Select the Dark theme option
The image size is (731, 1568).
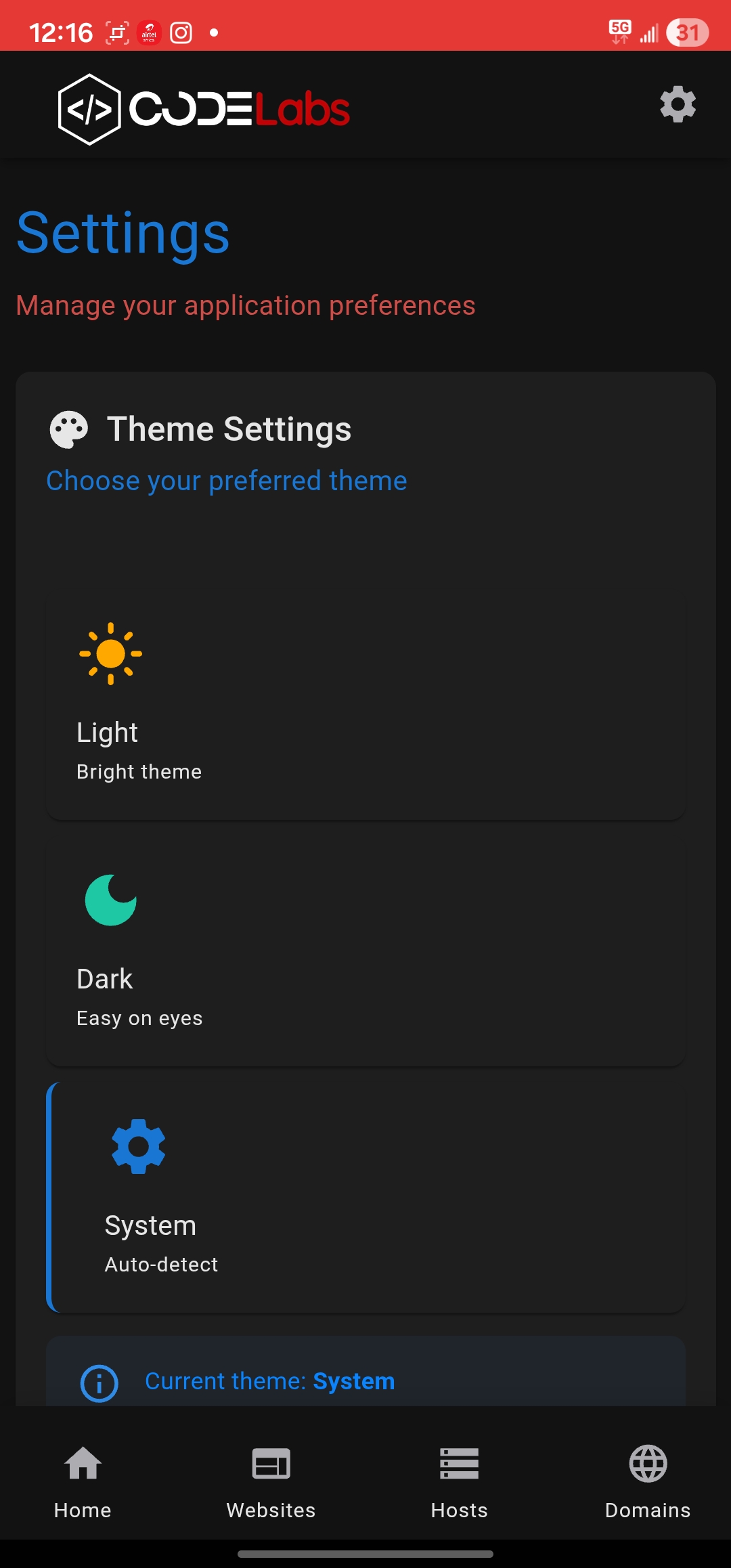[365, 951]
